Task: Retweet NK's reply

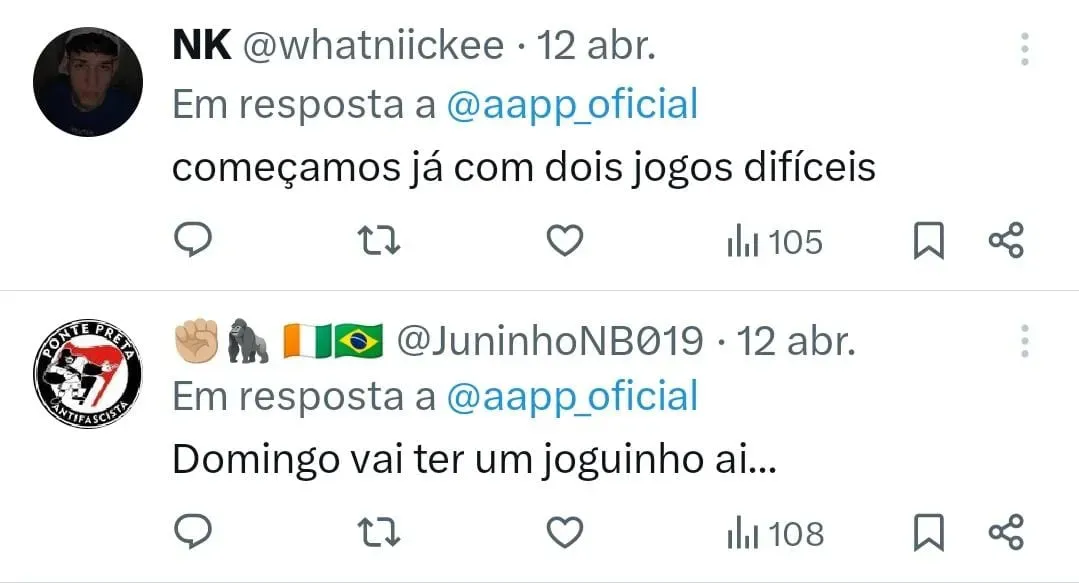Action: 380,240
